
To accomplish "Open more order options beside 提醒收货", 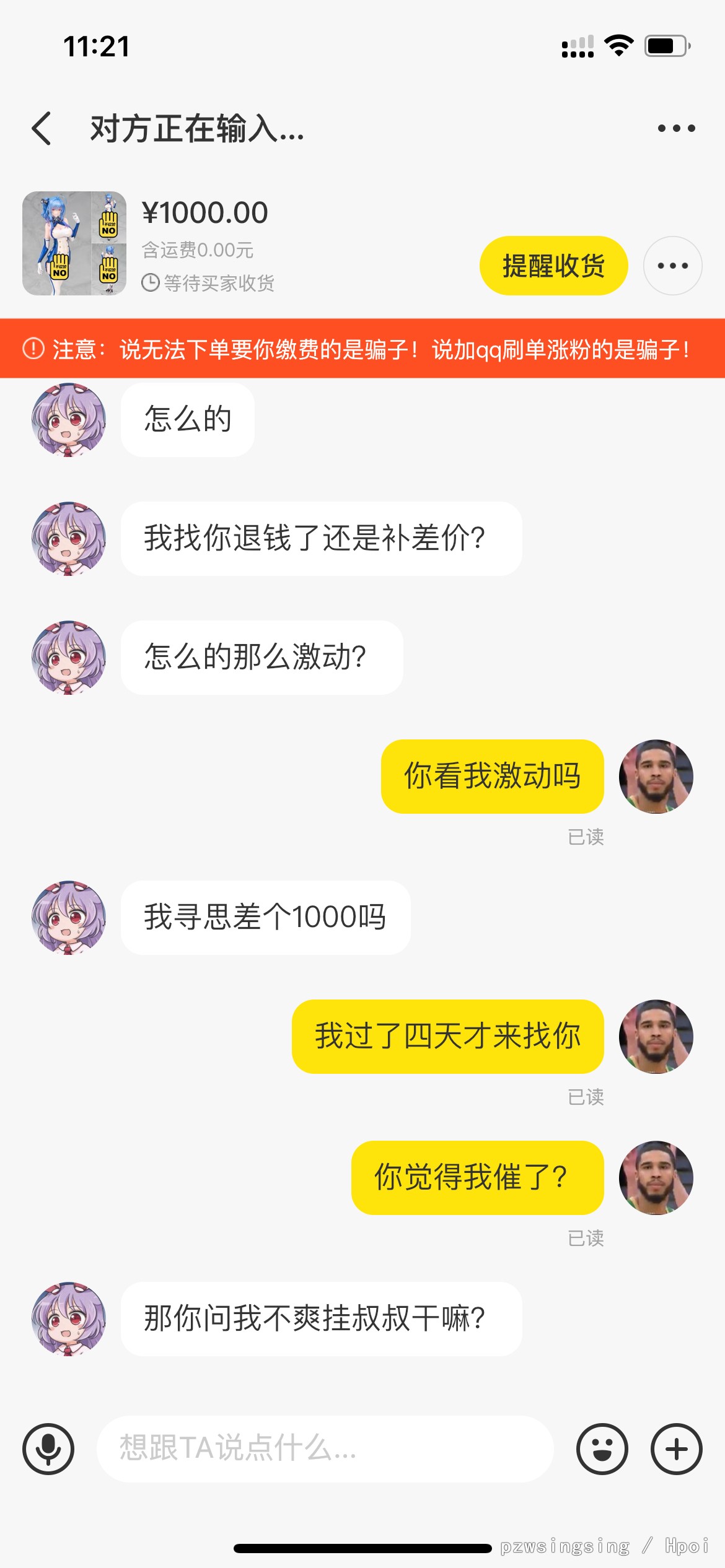I will [672, 266].
